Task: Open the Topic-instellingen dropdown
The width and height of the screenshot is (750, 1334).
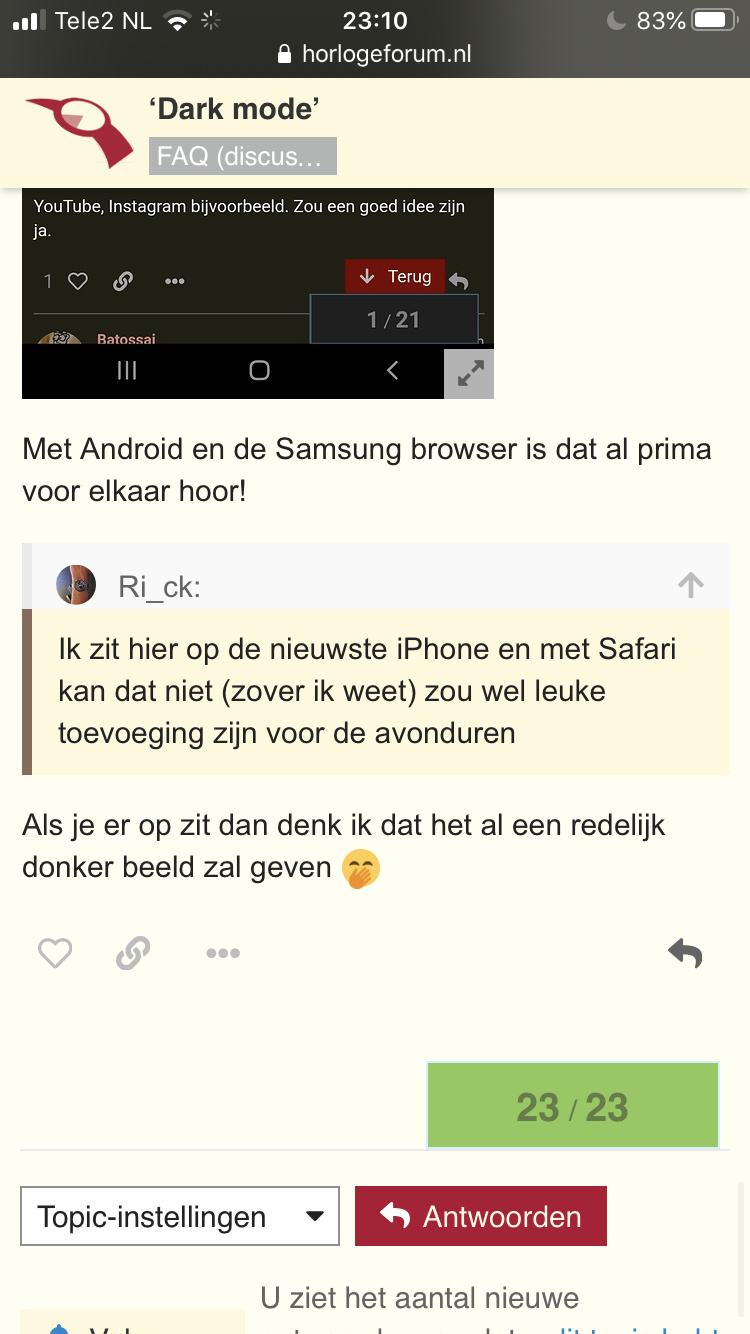Action: coord(180,1216)
